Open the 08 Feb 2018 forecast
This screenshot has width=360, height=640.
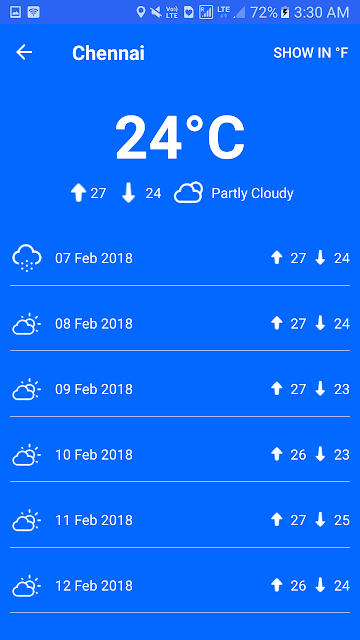(x=180, y=324)
